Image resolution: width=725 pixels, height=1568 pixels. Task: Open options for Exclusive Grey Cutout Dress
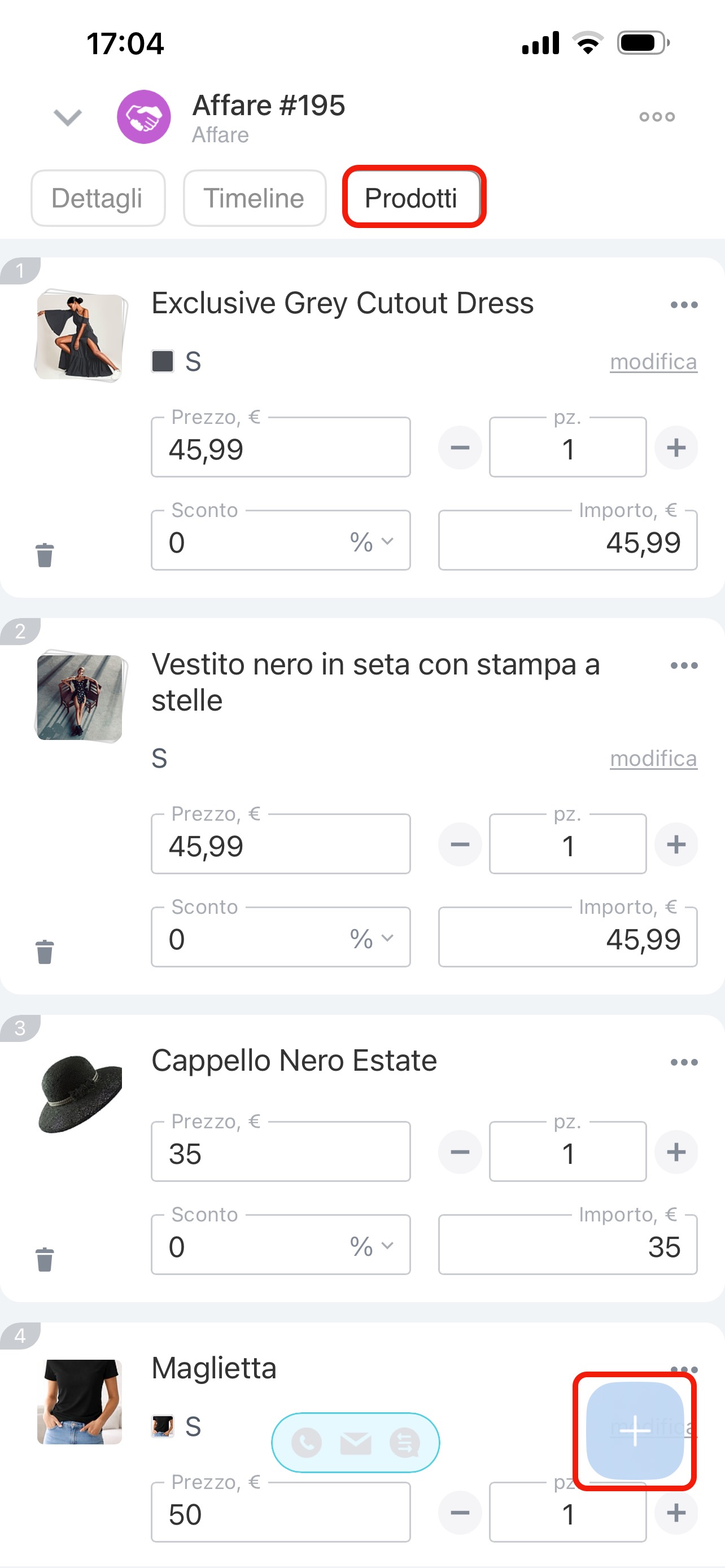coord(684,304)
